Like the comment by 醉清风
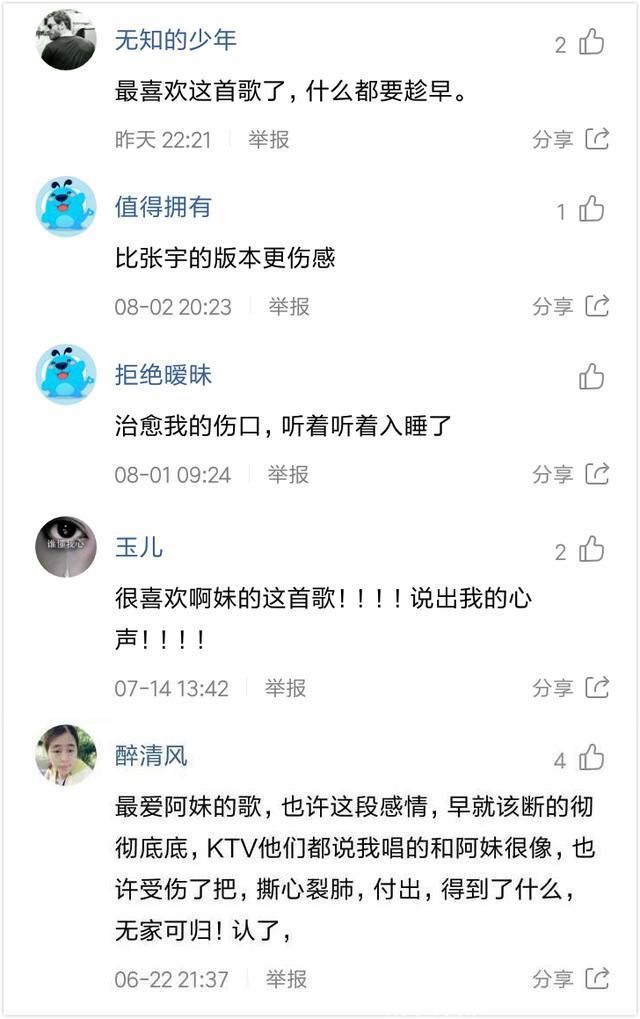640x1019 pixels. [x=591, y=758]
